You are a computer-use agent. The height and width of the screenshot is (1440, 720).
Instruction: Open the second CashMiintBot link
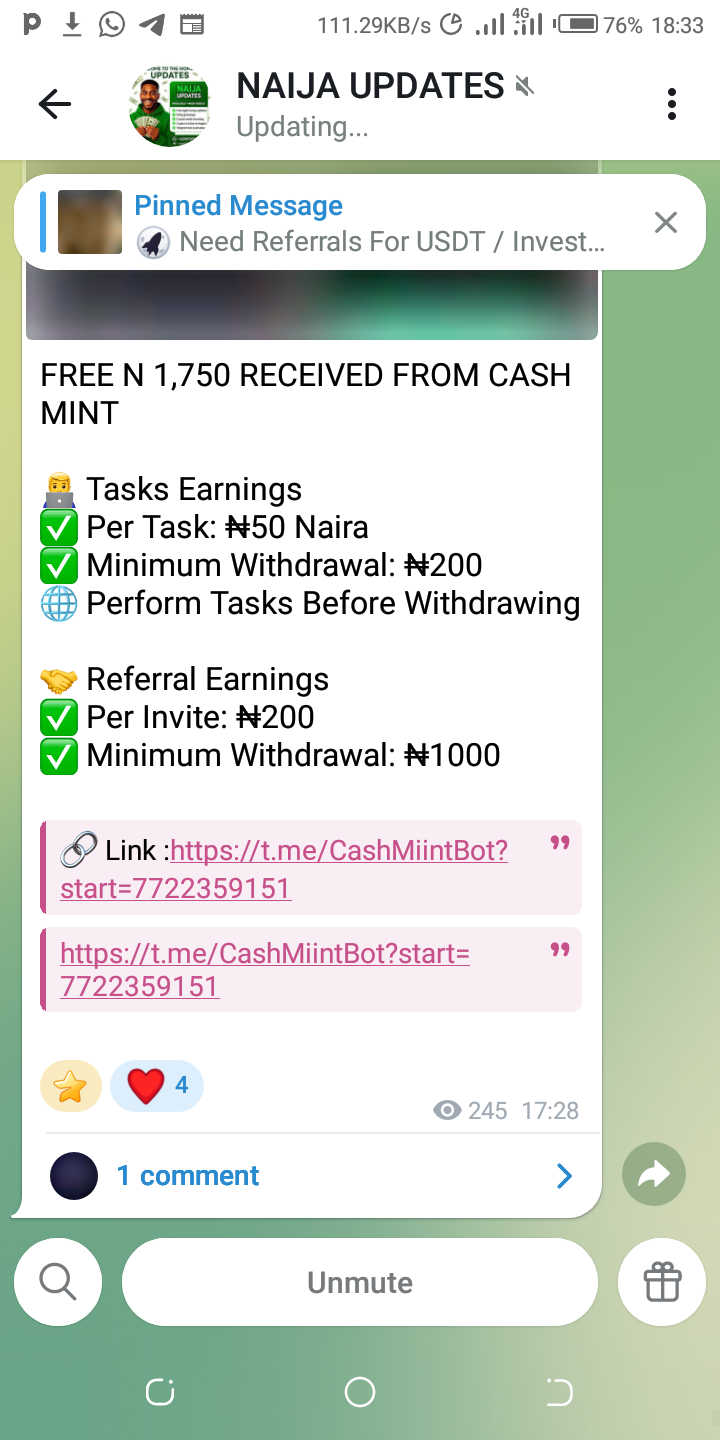(264, 954)
